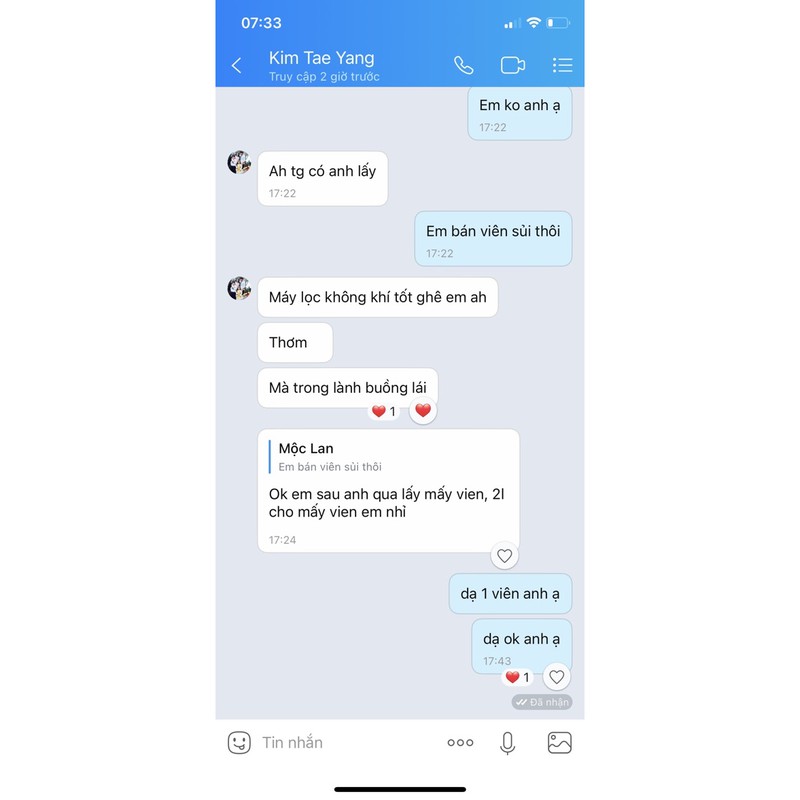Record a voice message
This screenshot has height=800, width=800.
click(x=508, y=742)
